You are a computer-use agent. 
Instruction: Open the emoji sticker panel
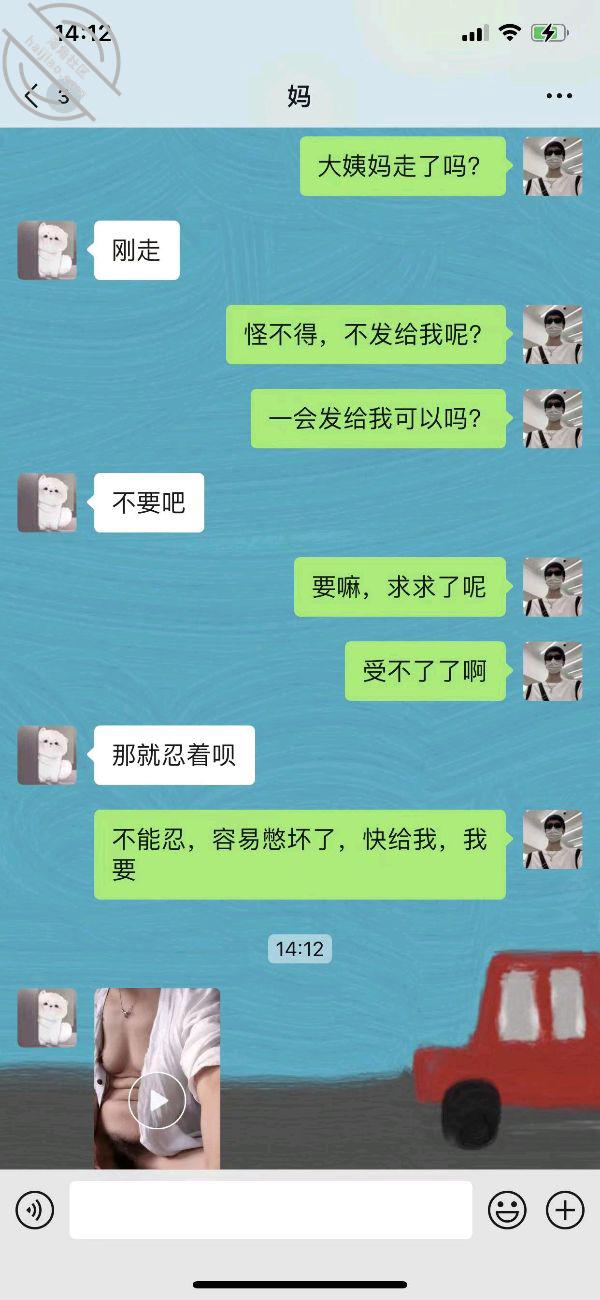pos(507,1211)
